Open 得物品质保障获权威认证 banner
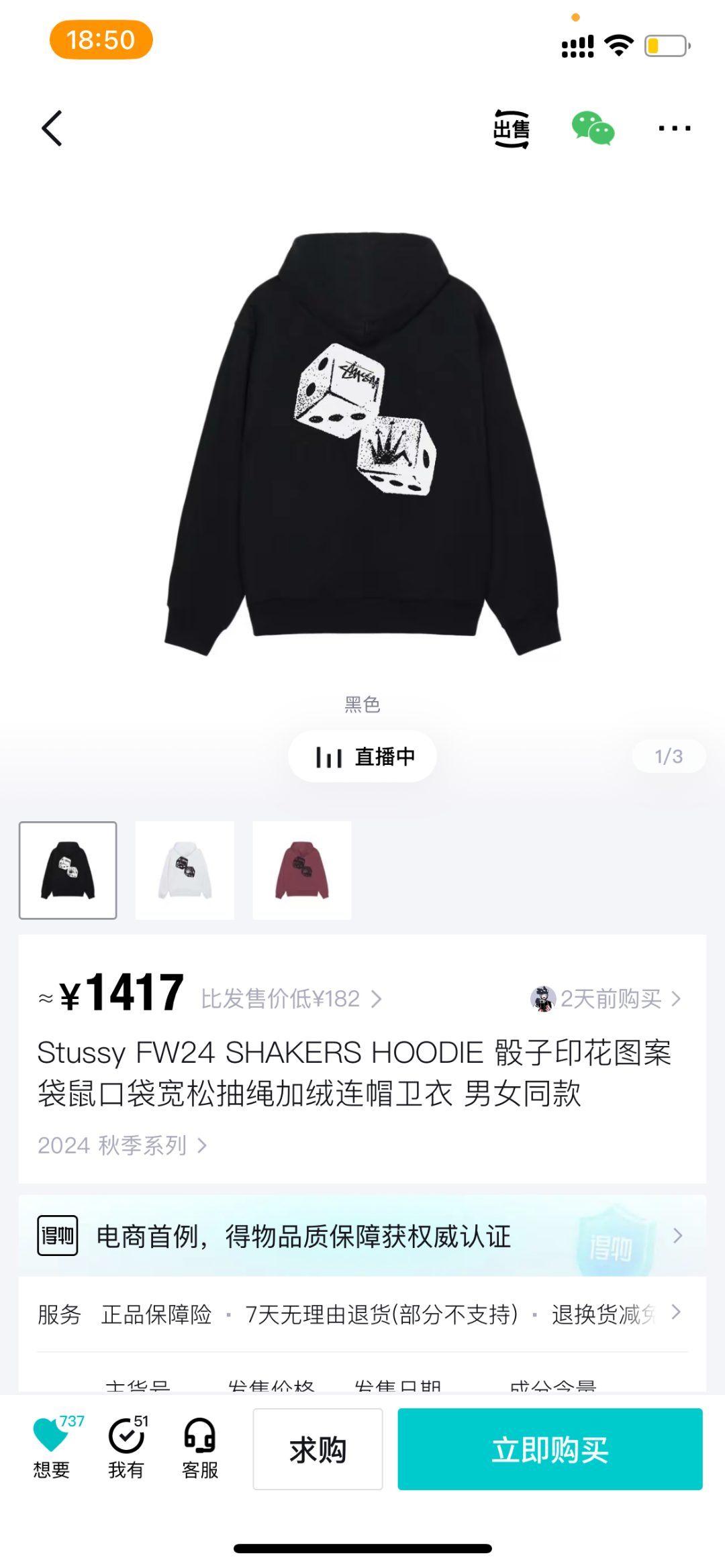725x1568 pixels. coord(362,1236)
